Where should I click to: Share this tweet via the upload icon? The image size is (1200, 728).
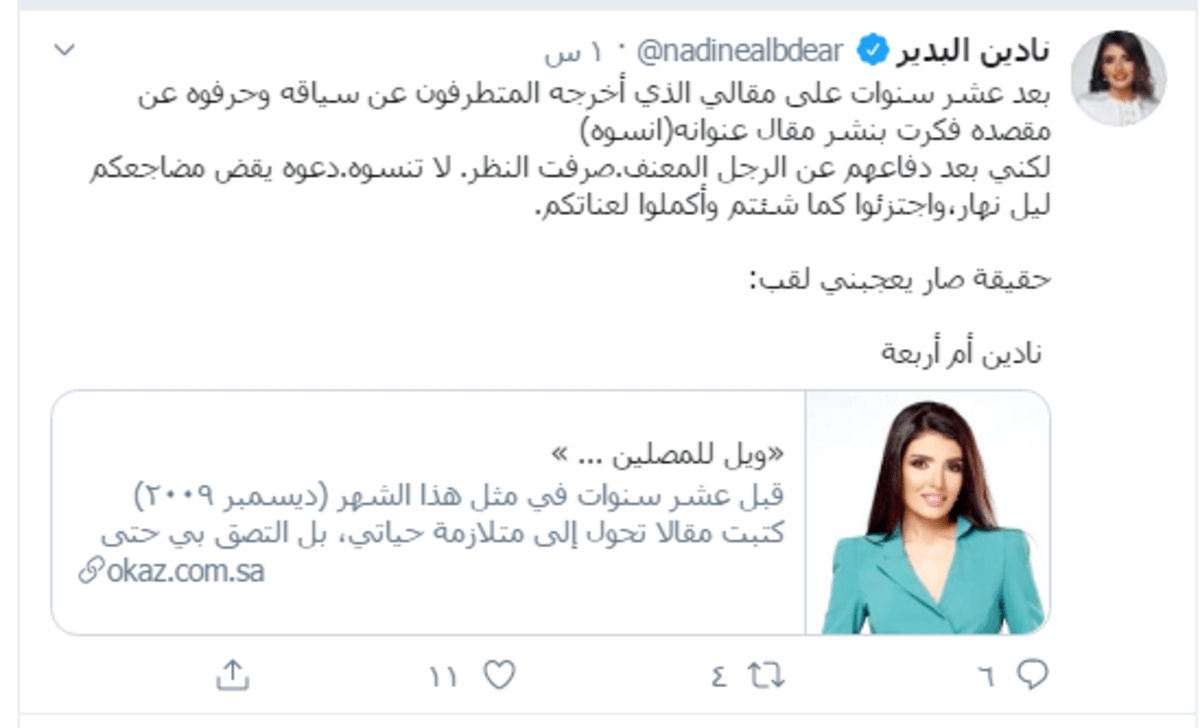(232, 675)
